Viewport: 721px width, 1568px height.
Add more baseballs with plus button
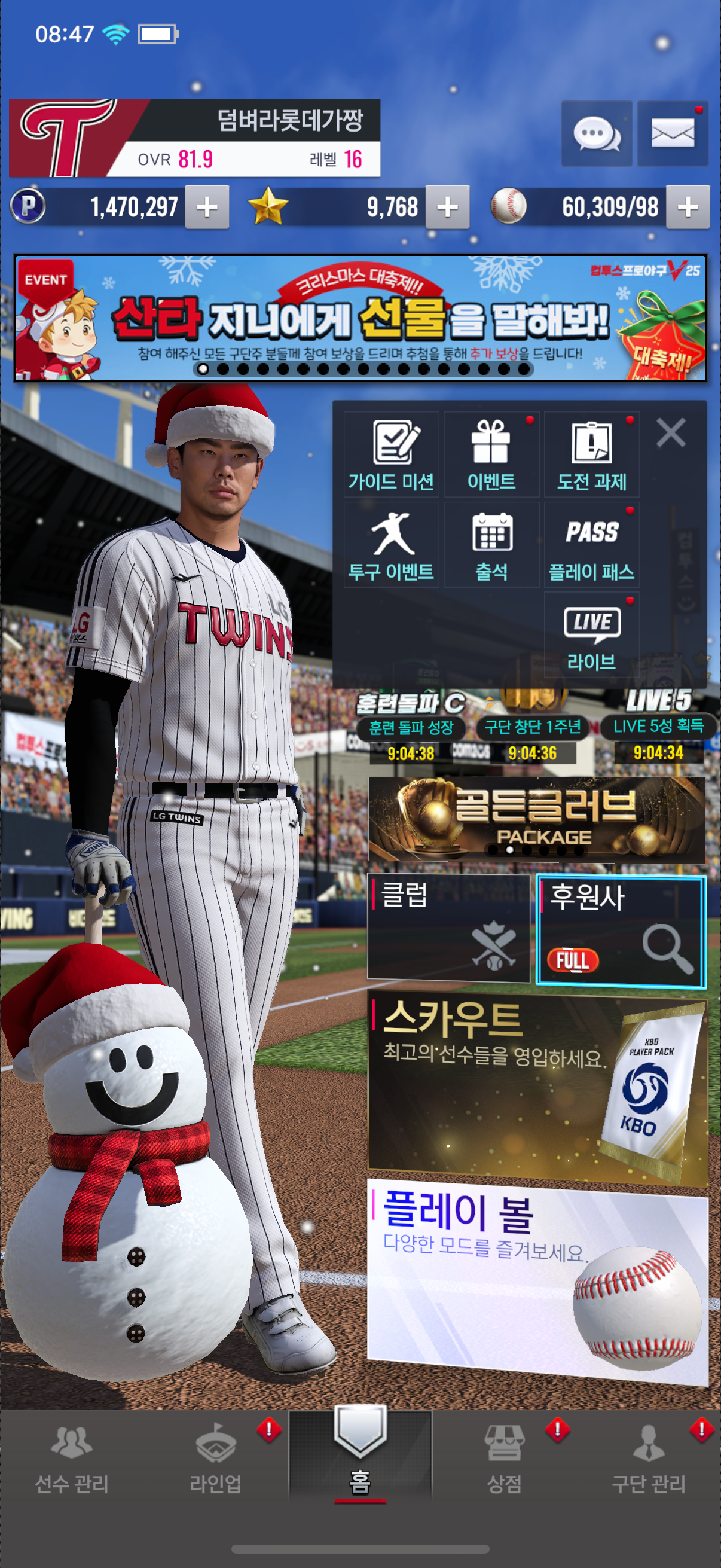(688, 208)
